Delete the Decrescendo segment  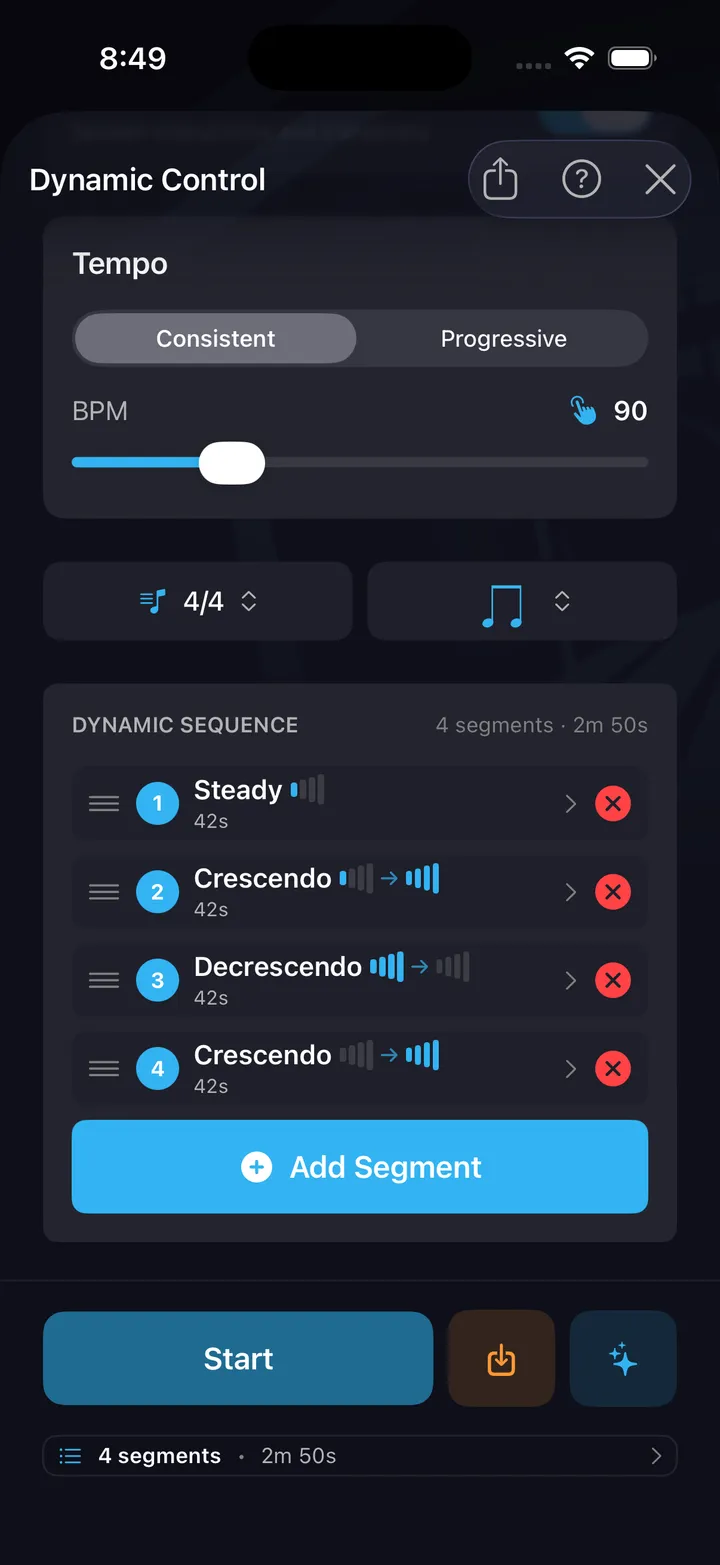tap(613, 980)
